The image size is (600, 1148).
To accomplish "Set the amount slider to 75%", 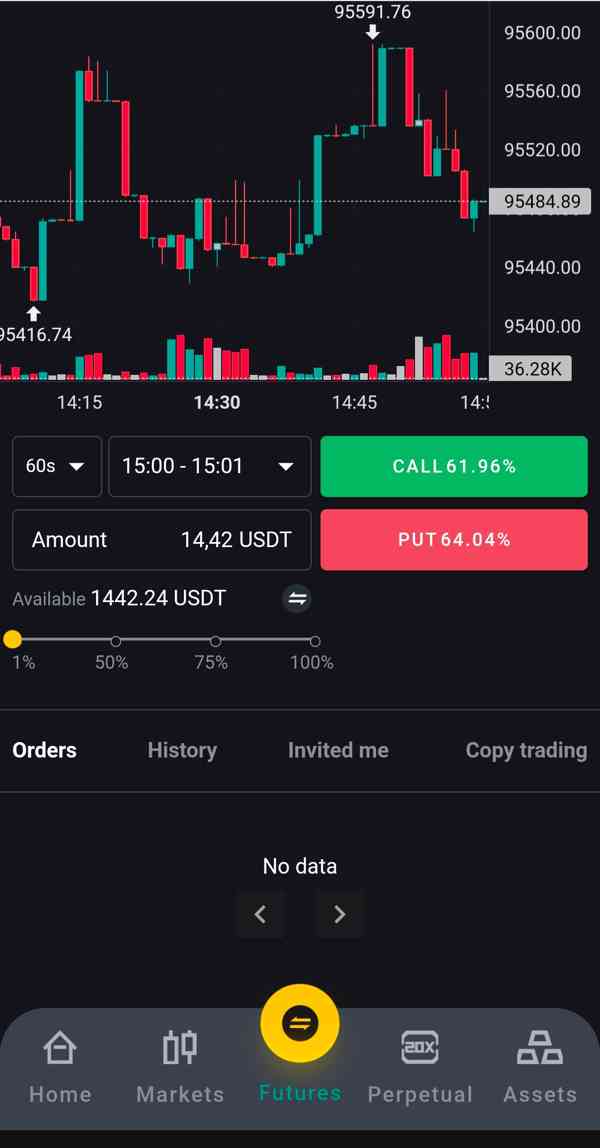I will [x=215, y=641].
